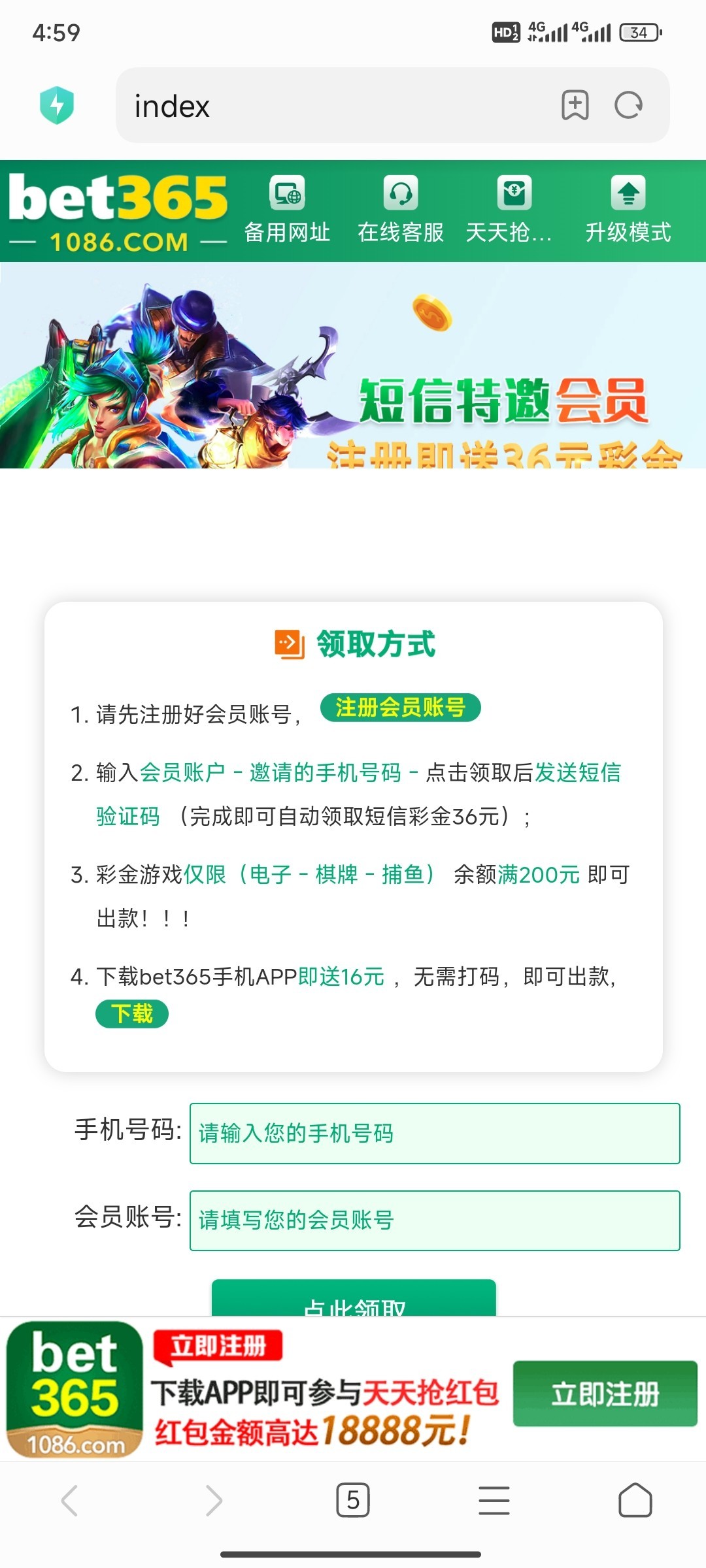706x1568 pixels.
Task: Focus the 会员账号 member account field
Action: coord(434,1220)
